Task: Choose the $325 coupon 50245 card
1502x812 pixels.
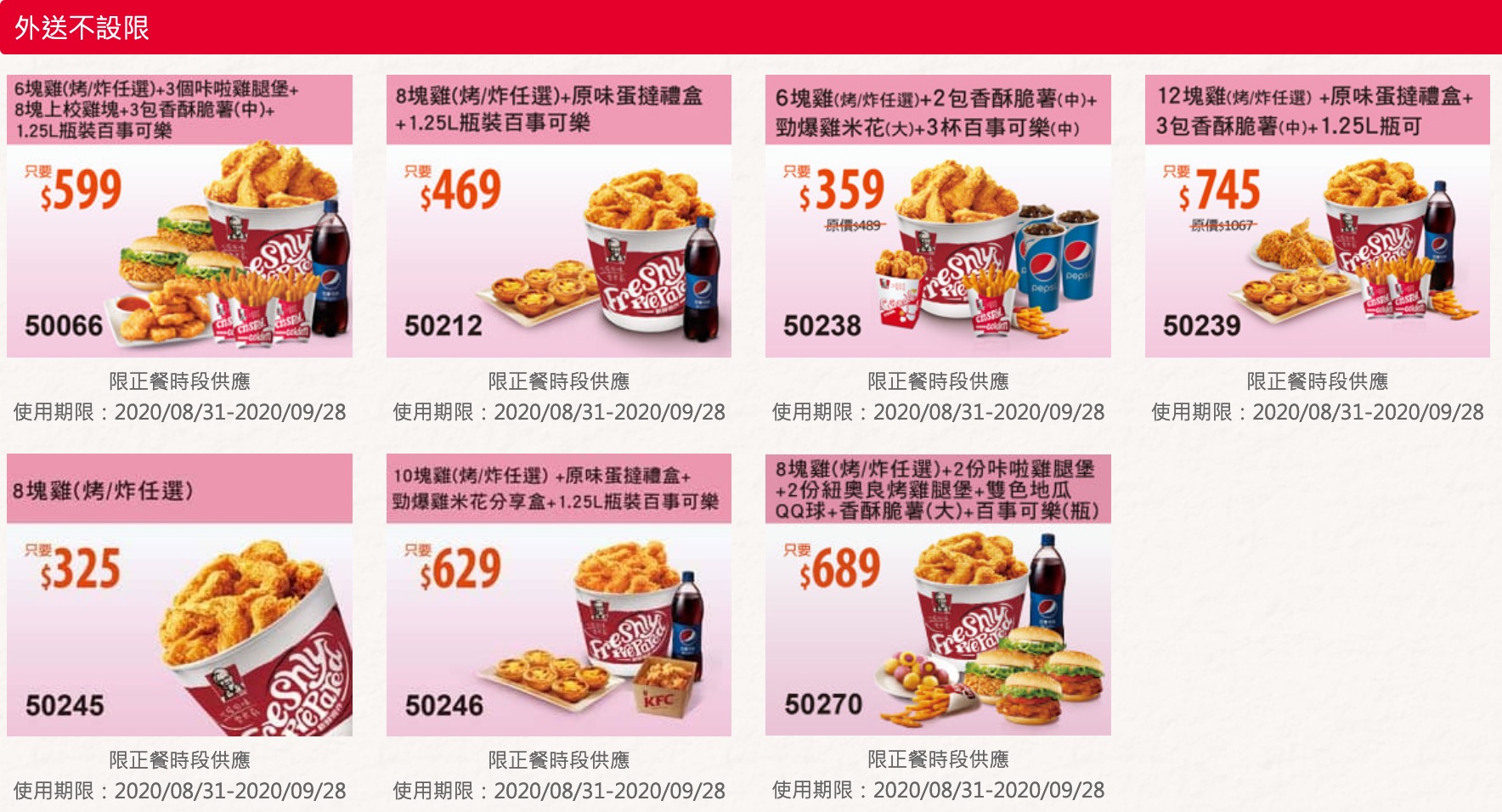Action: (179, 595)
